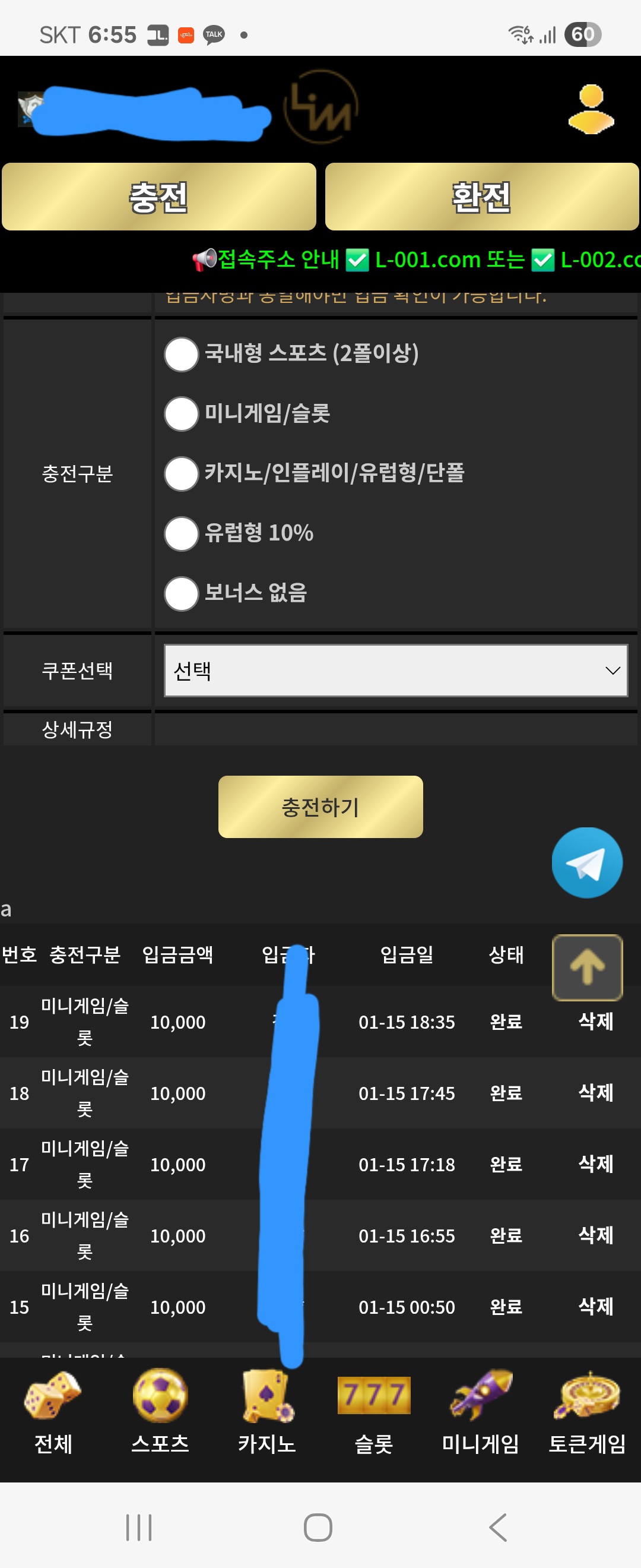Click the user profile icon at top right
Screen dimensions: 641x1568
coord(592,108)
